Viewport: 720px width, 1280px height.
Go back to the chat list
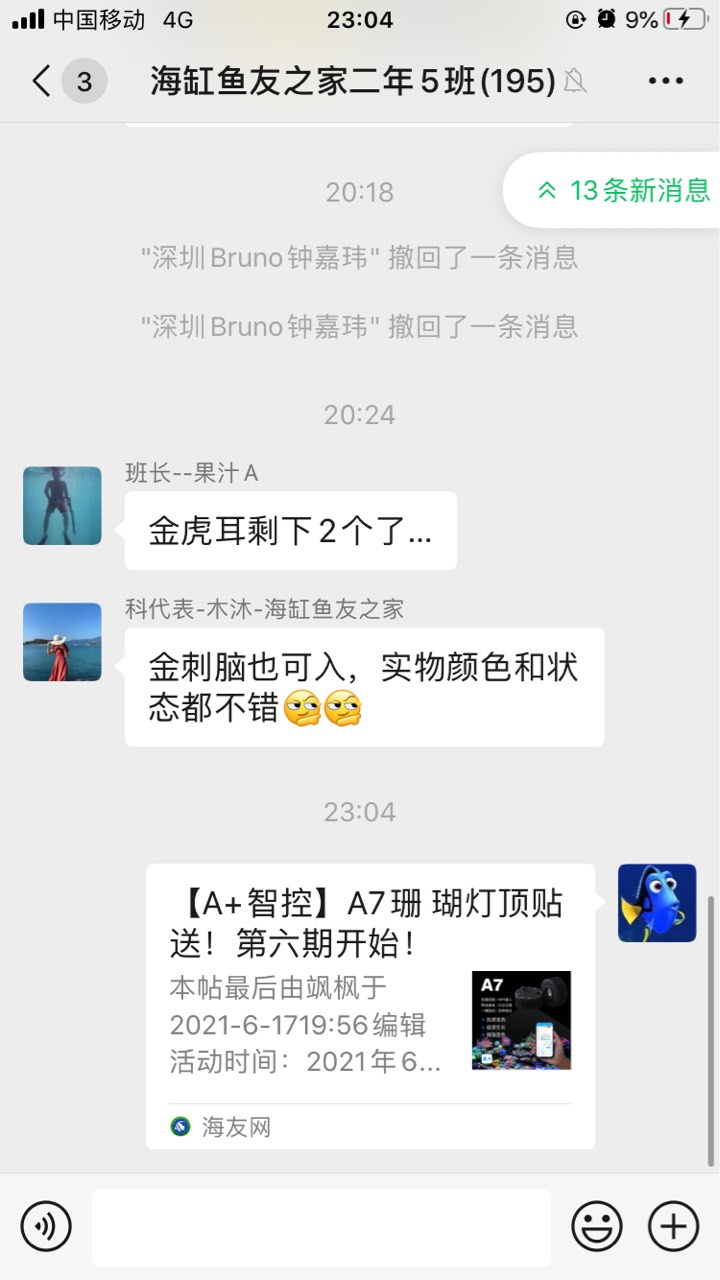[x=42, y=81]
